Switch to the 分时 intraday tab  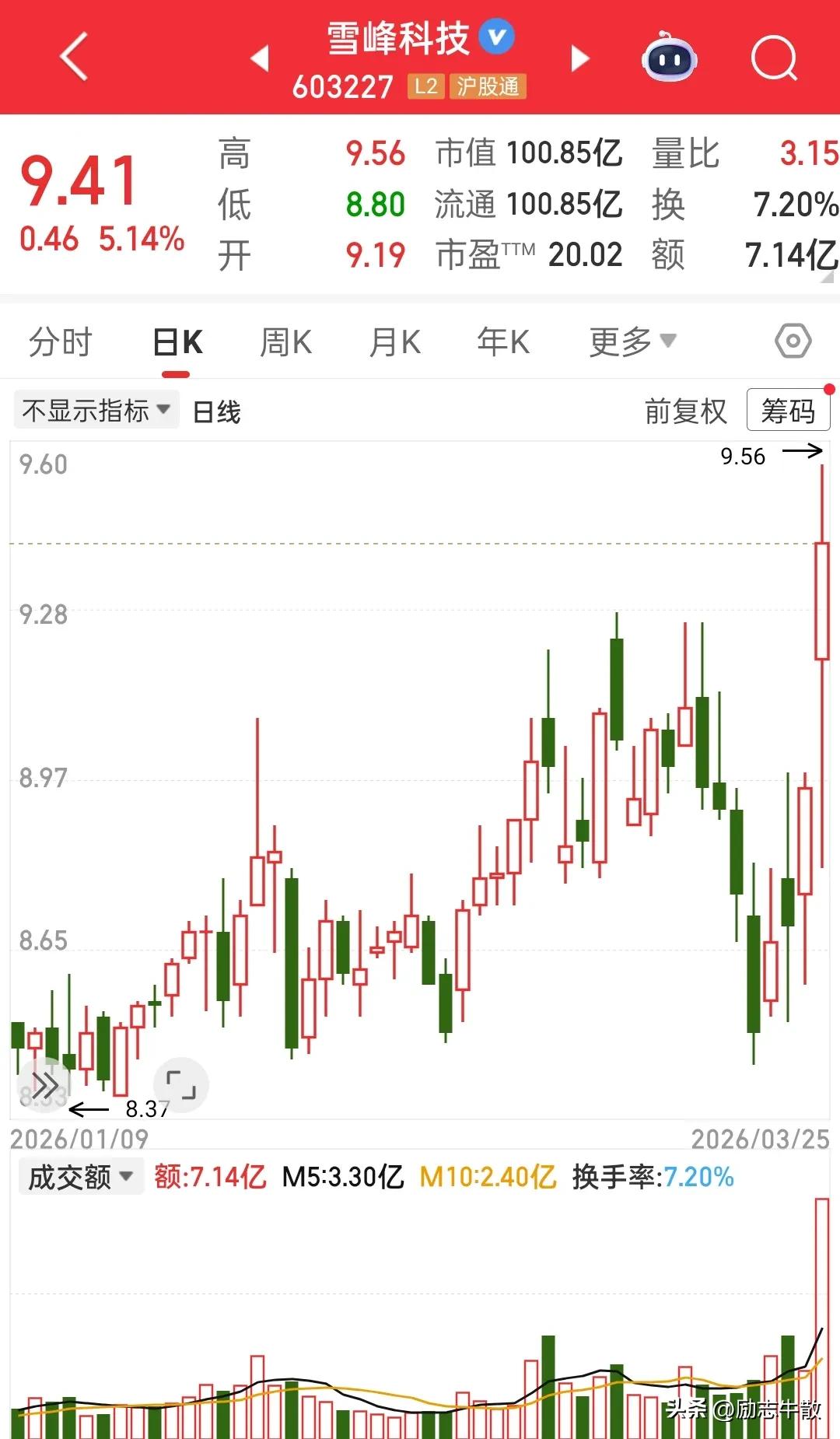pos(61,341)
